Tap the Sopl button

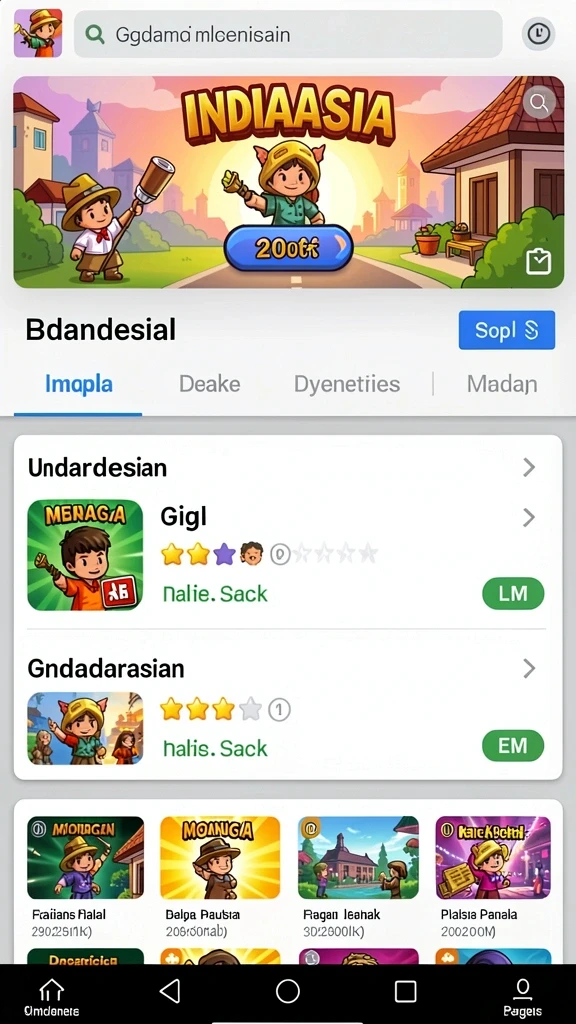pyautogui.click(x=507, y=330)
